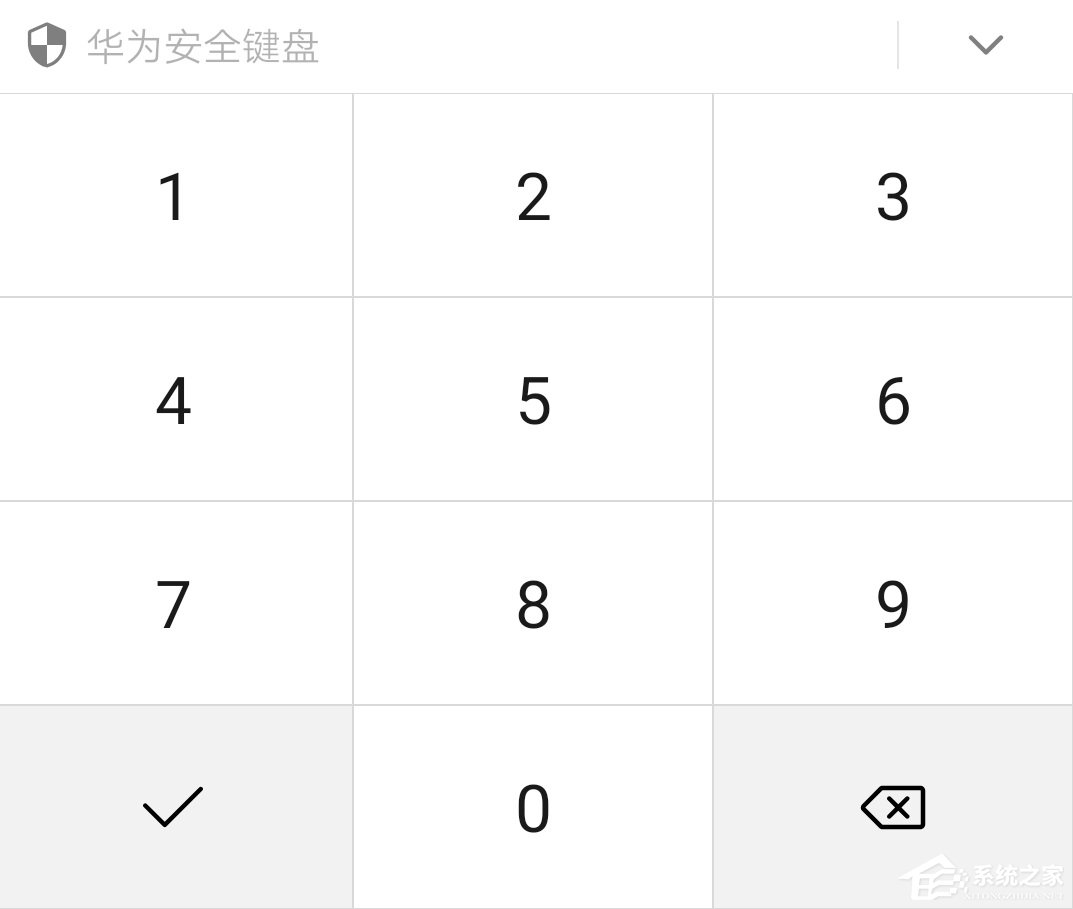Enter digit 2 on the keypad

(x=533, y=196)
